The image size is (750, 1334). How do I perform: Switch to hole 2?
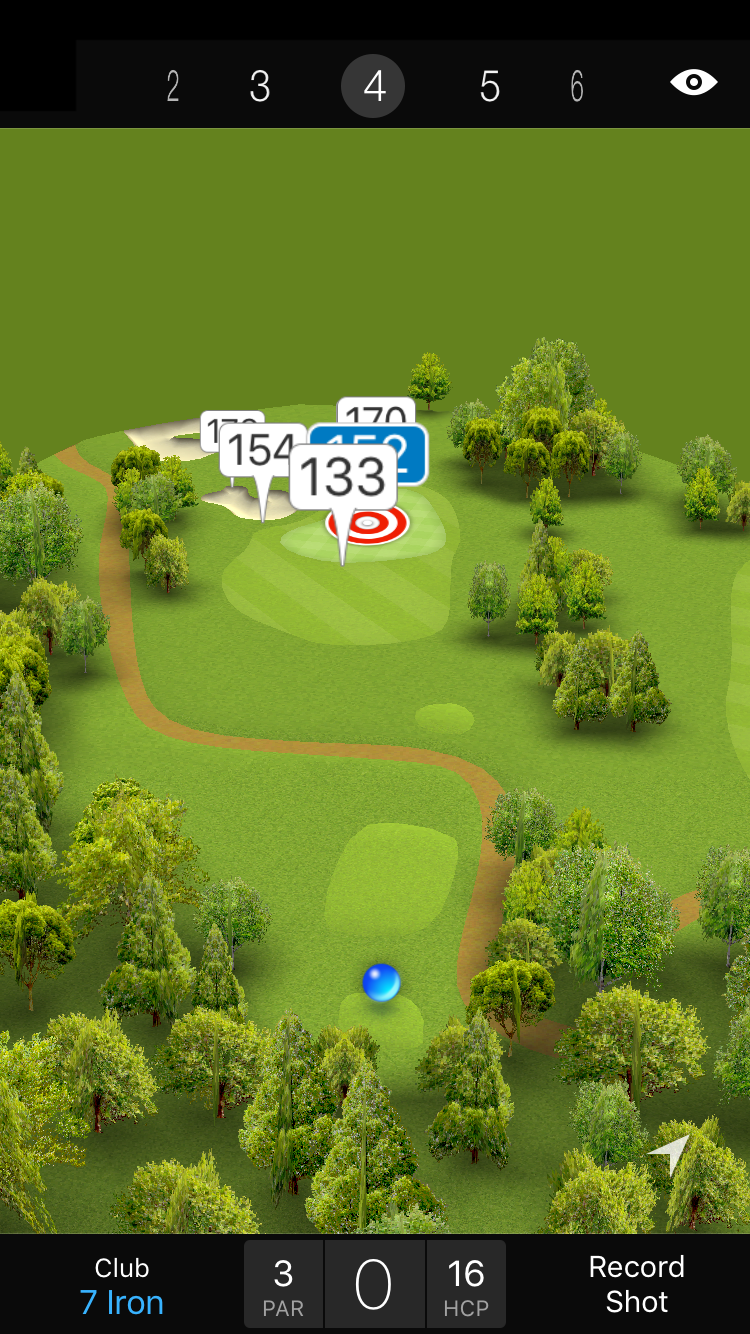[173, 87]
